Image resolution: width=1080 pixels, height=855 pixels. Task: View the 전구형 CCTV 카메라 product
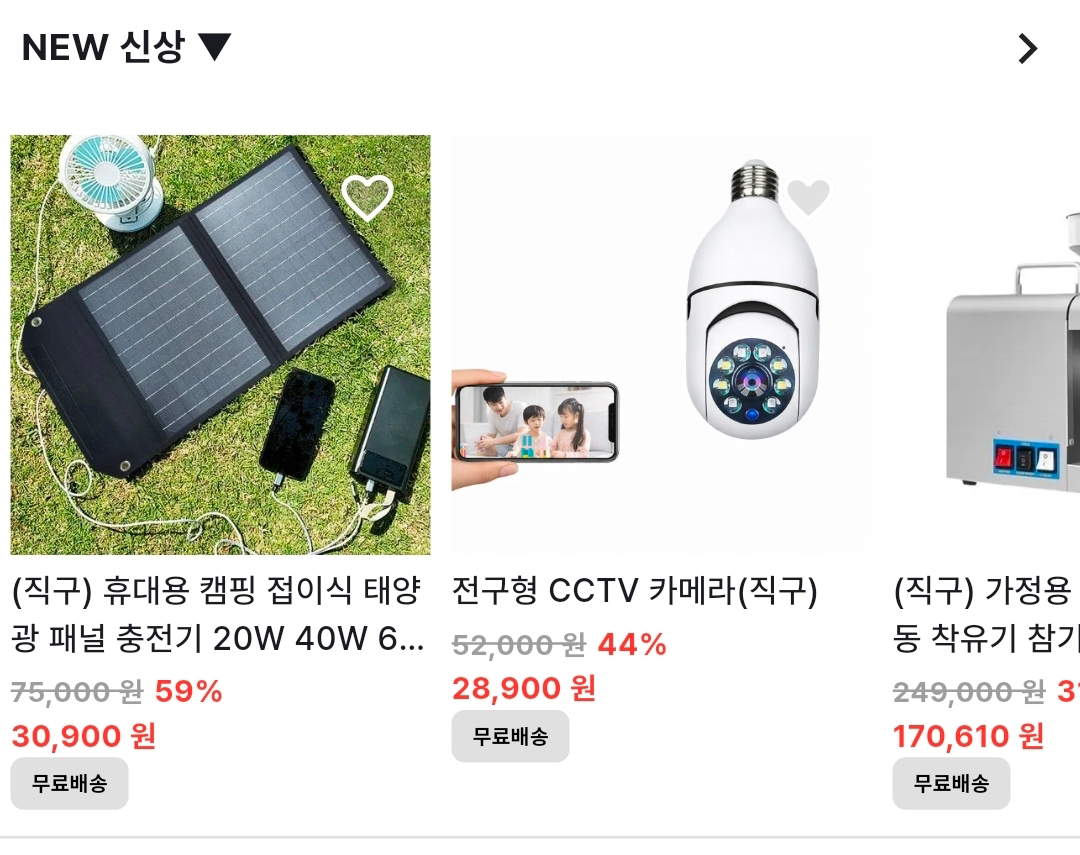[660, 345]
